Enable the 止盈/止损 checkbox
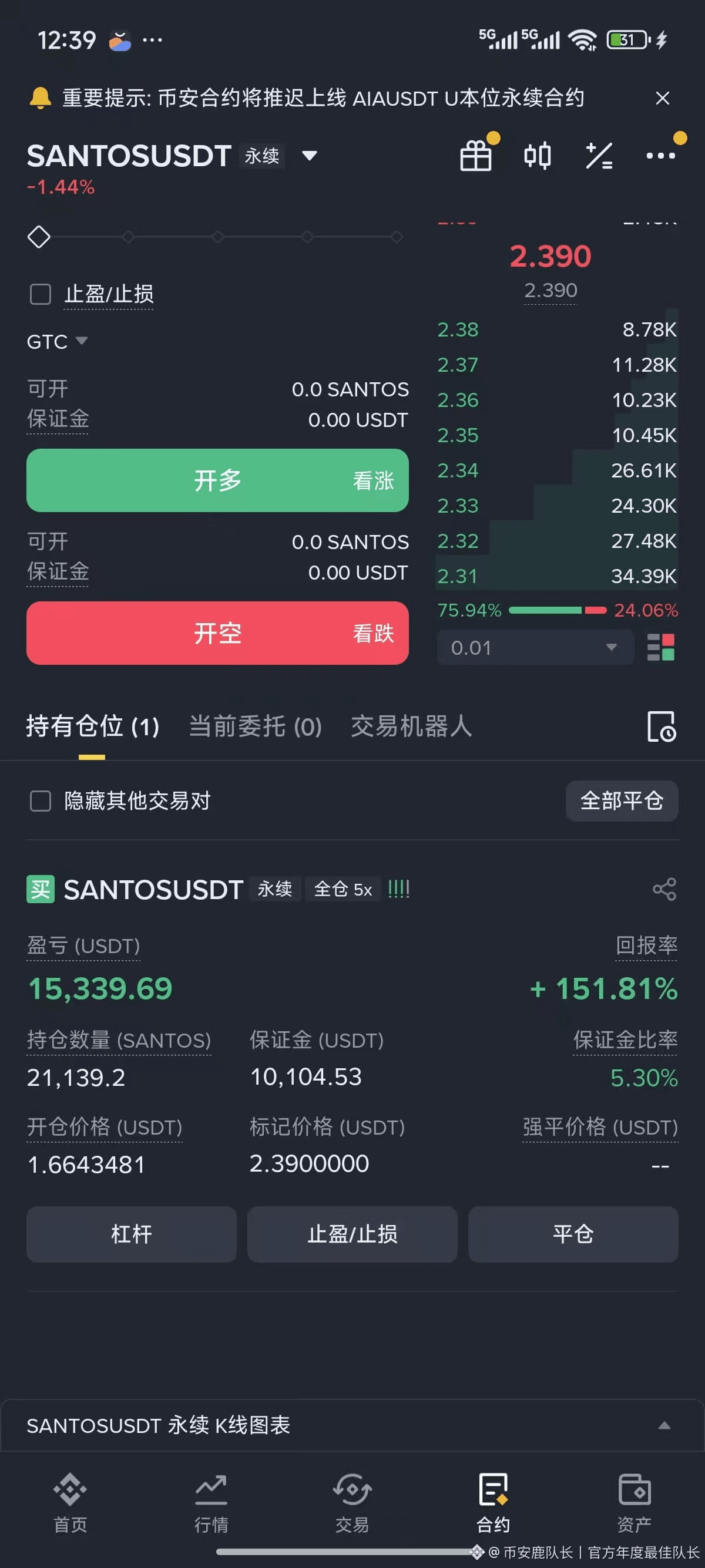The image size is (705, 1568). click(x=40, y=295)
